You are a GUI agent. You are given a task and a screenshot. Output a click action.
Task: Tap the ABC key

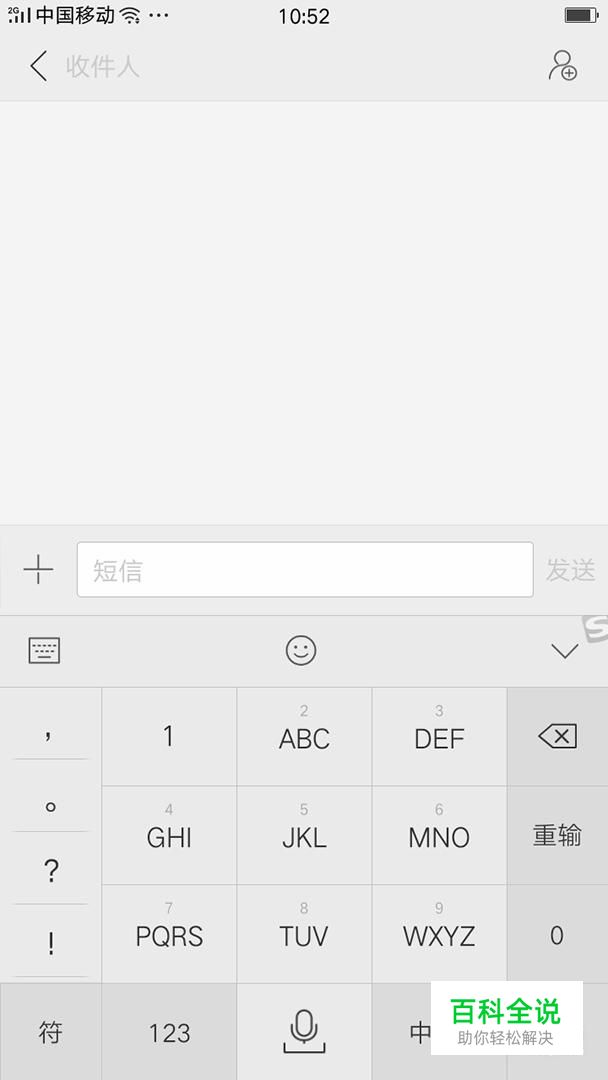tap(304, 737)
